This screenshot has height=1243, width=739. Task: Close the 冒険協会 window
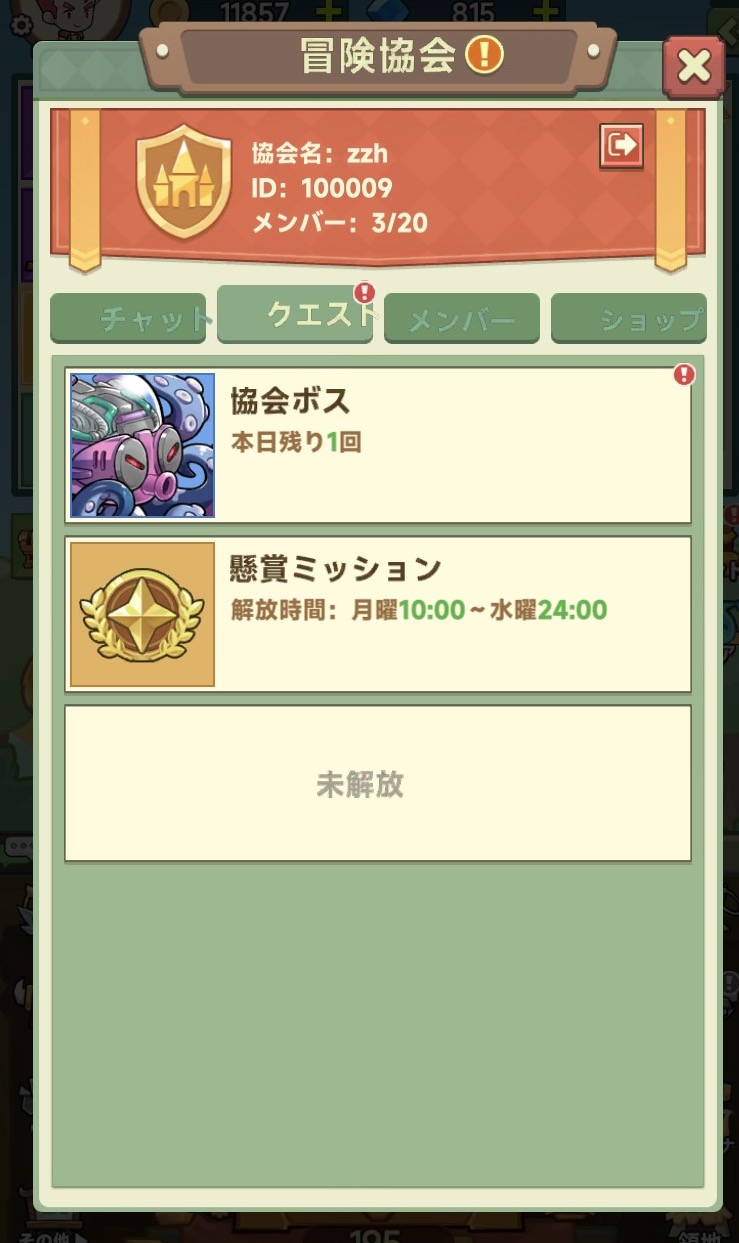point(693,66)
